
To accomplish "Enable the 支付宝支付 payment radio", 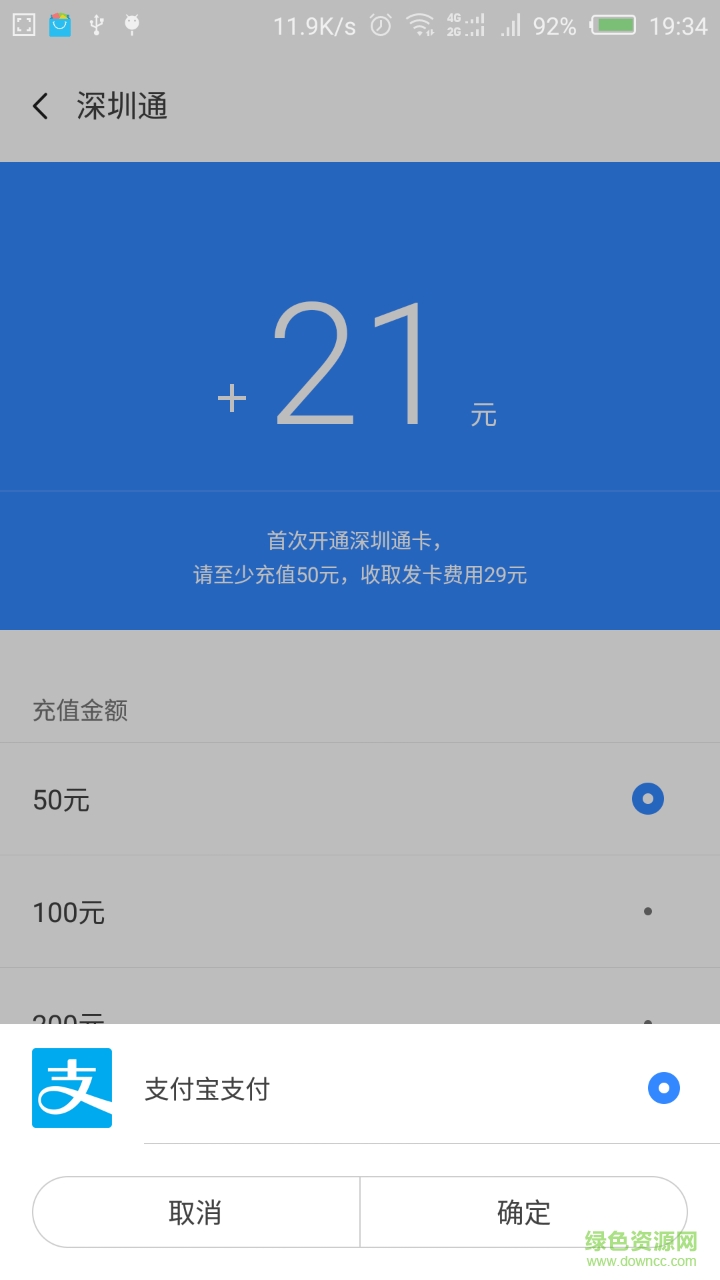I will [x=664, y=1088].
